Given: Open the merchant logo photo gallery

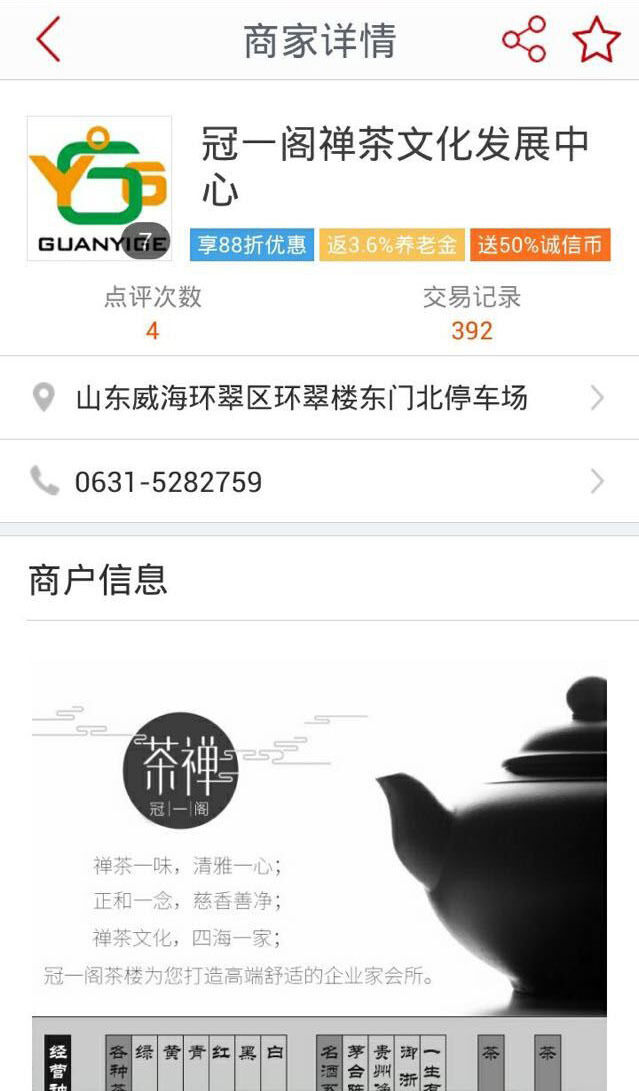Looking at the screenshot, I should (99, 188).
